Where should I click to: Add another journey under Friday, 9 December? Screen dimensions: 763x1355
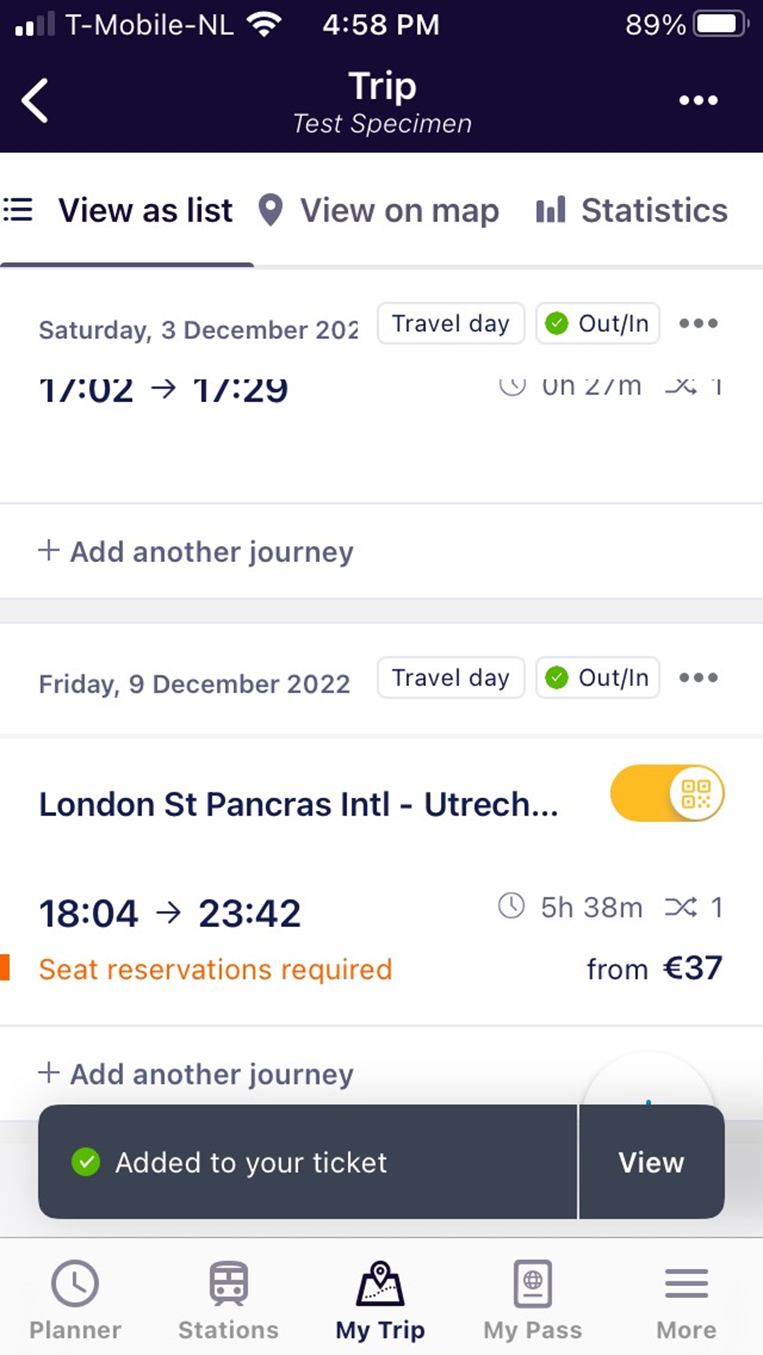[196, 1074]
